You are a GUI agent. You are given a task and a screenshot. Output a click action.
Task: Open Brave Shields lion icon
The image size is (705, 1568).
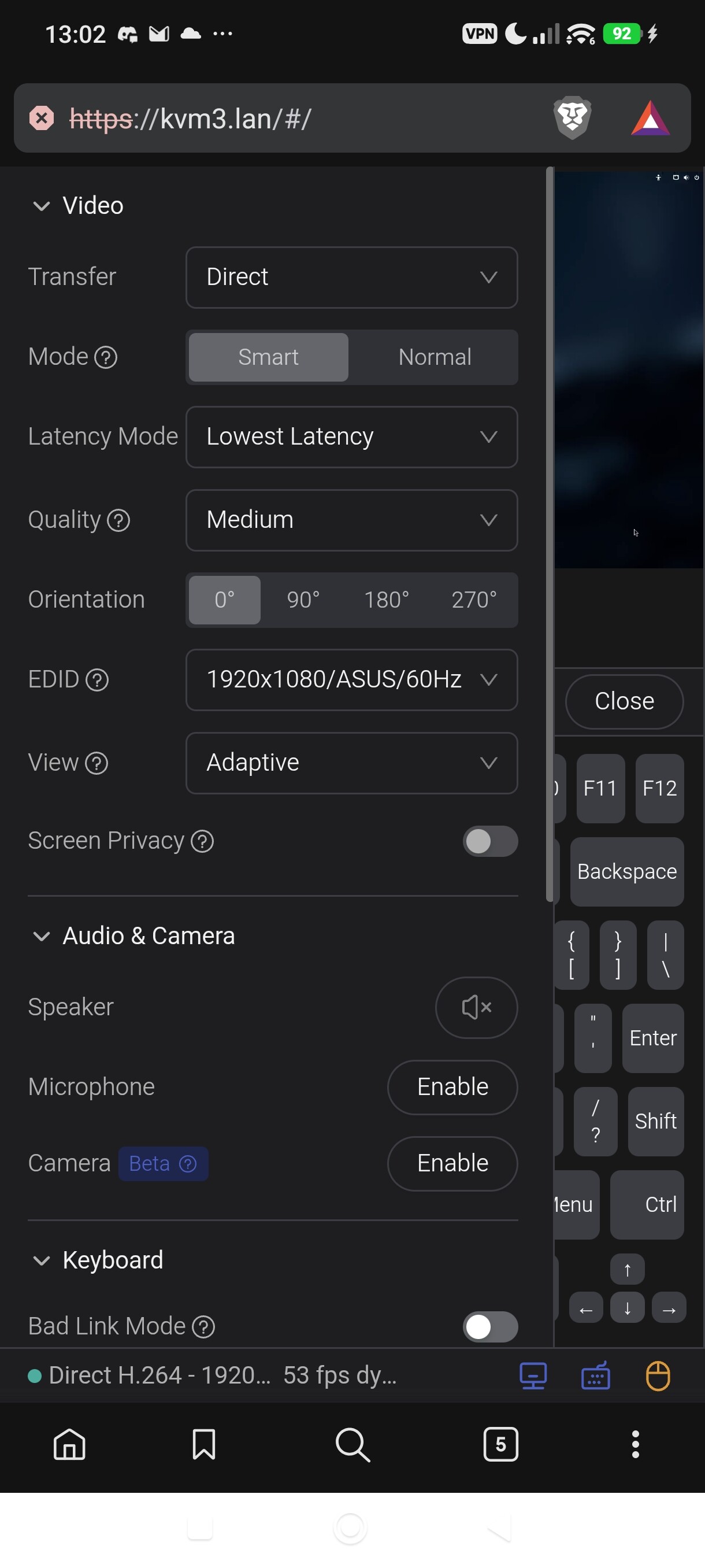(x=573, y=118)
